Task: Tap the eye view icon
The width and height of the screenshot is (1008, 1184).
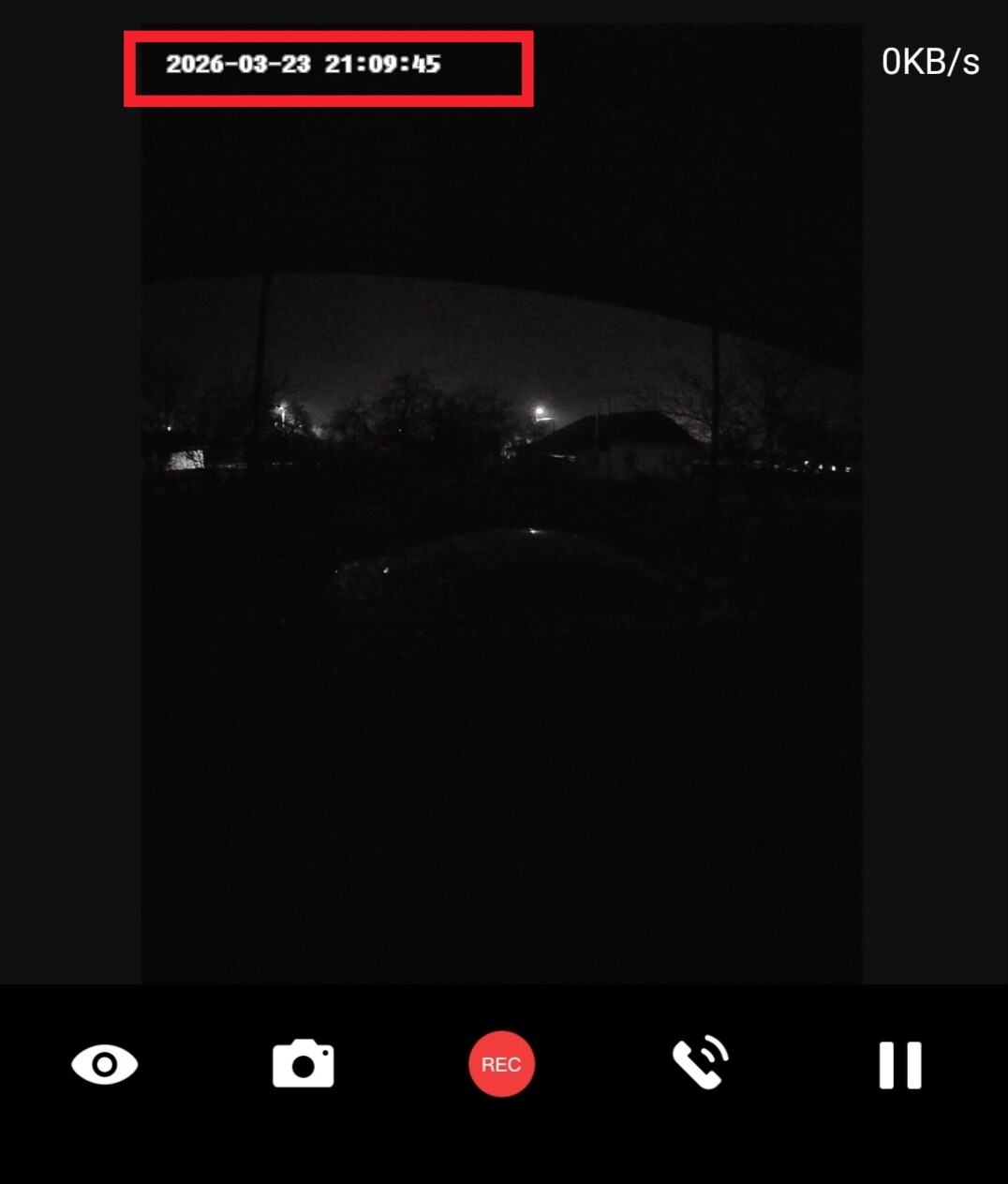Action: coord(105,1065)
